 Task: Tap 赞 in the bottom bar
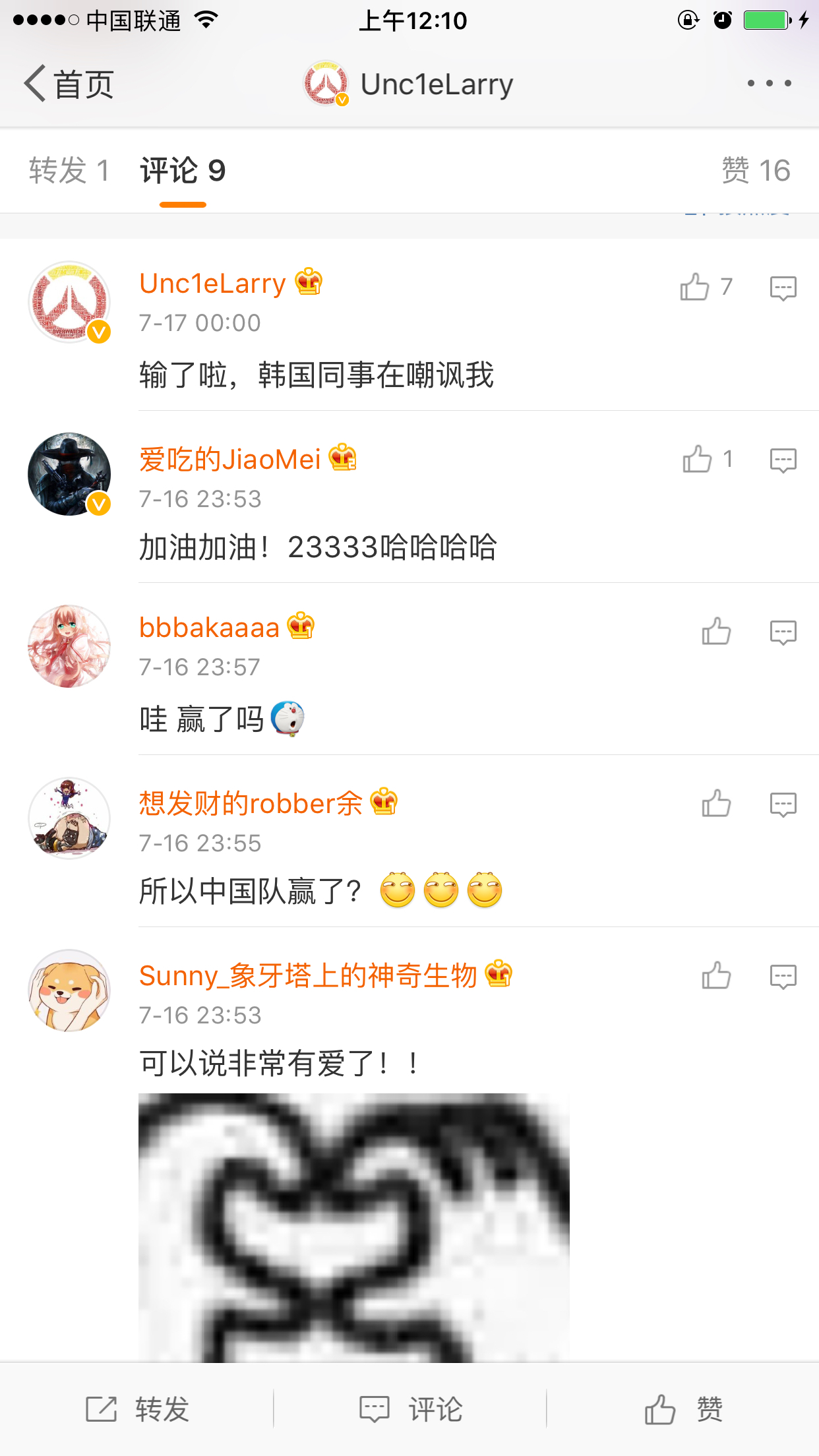[x=683, y=1409]
